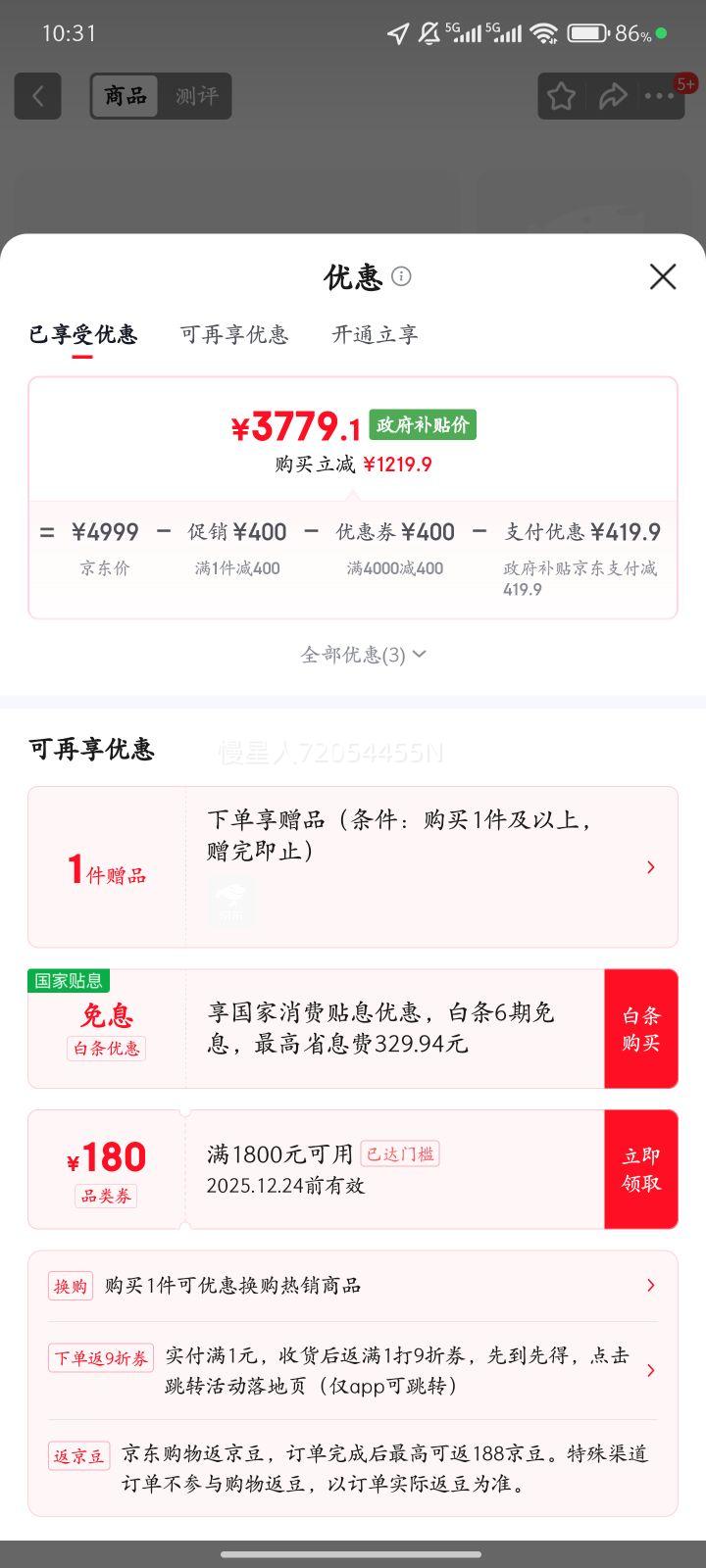Tap the star favorite icon
This screenshot has width=706, height=1568.
point(561,95)
